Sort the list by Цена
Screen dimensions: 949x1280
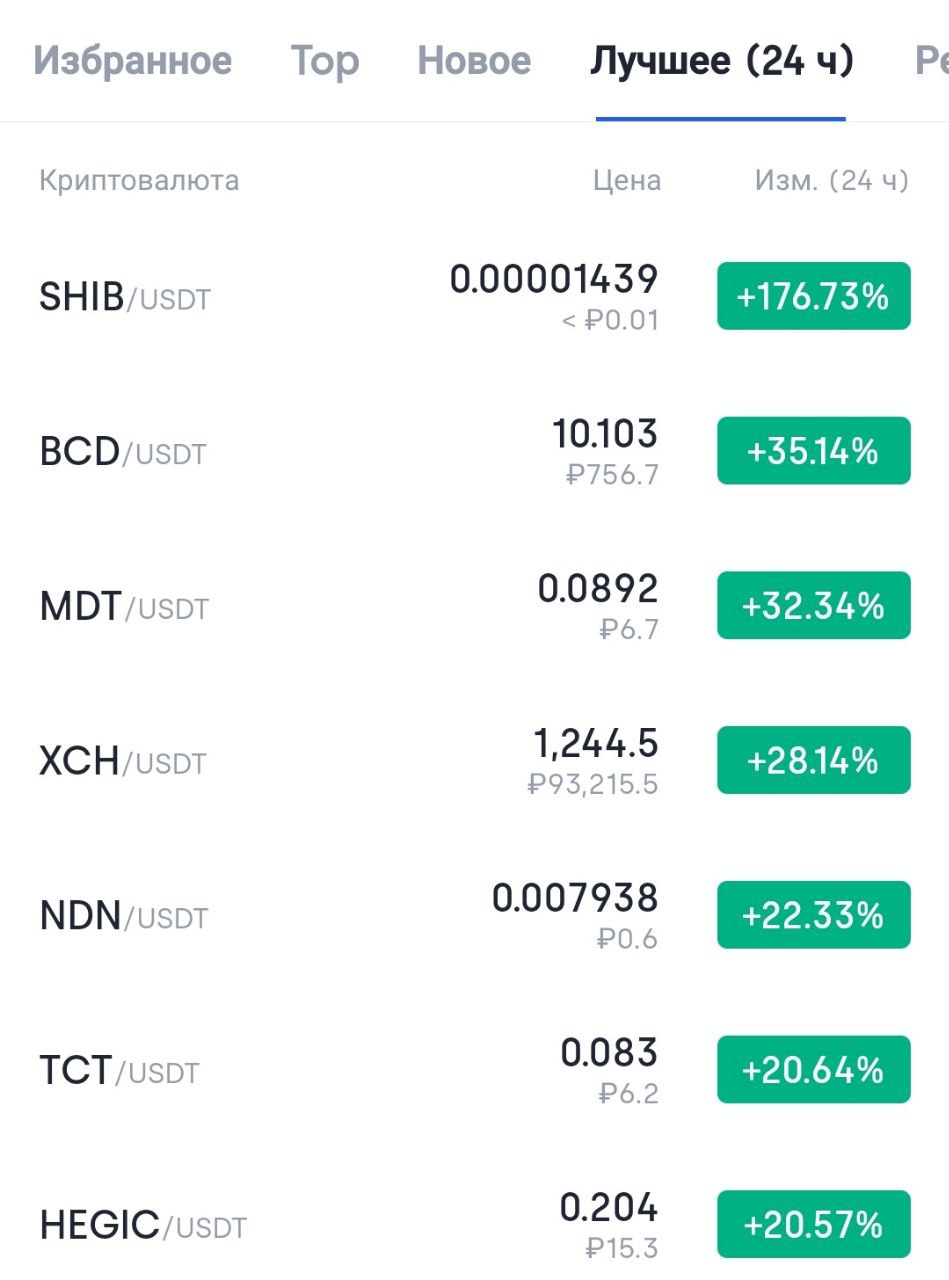coord(627,180)
